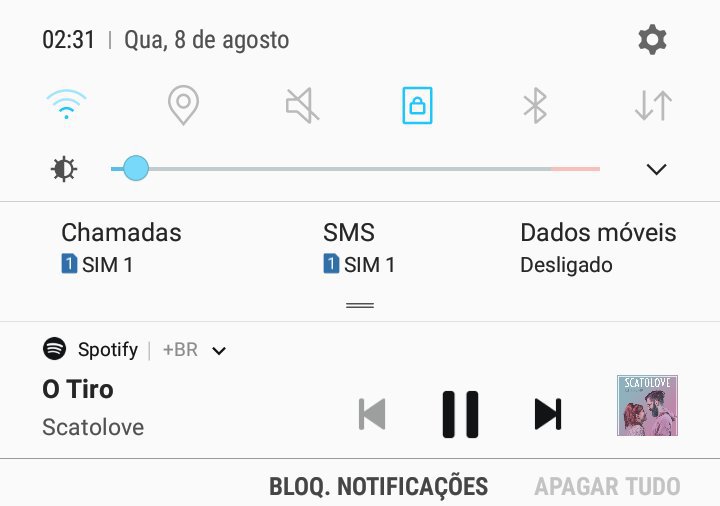This screenshot has width=720, height=506.
Task: Pause the song O Tiro
Action: 460,413
